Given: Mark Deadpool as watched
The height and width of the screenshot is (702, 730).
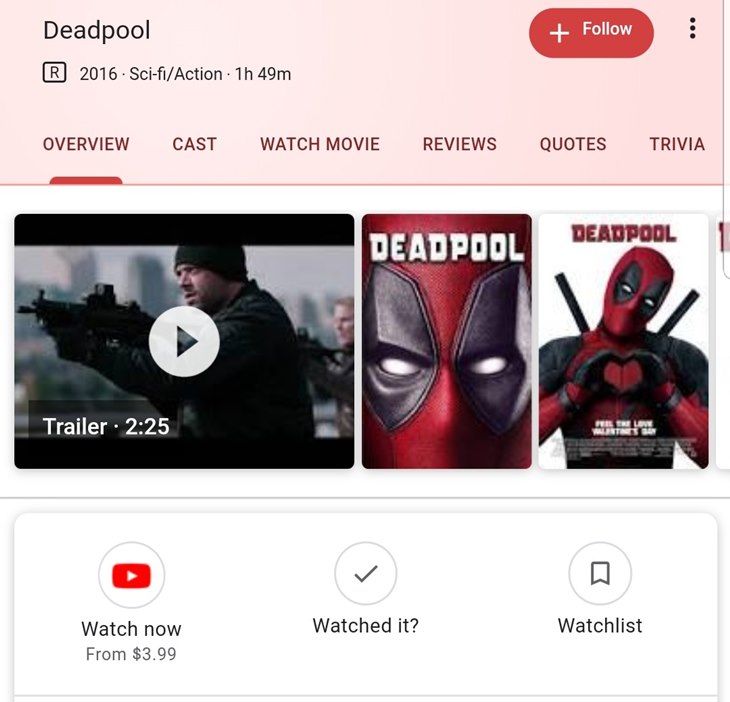Looking at the screenshot, I should (365, 574).
